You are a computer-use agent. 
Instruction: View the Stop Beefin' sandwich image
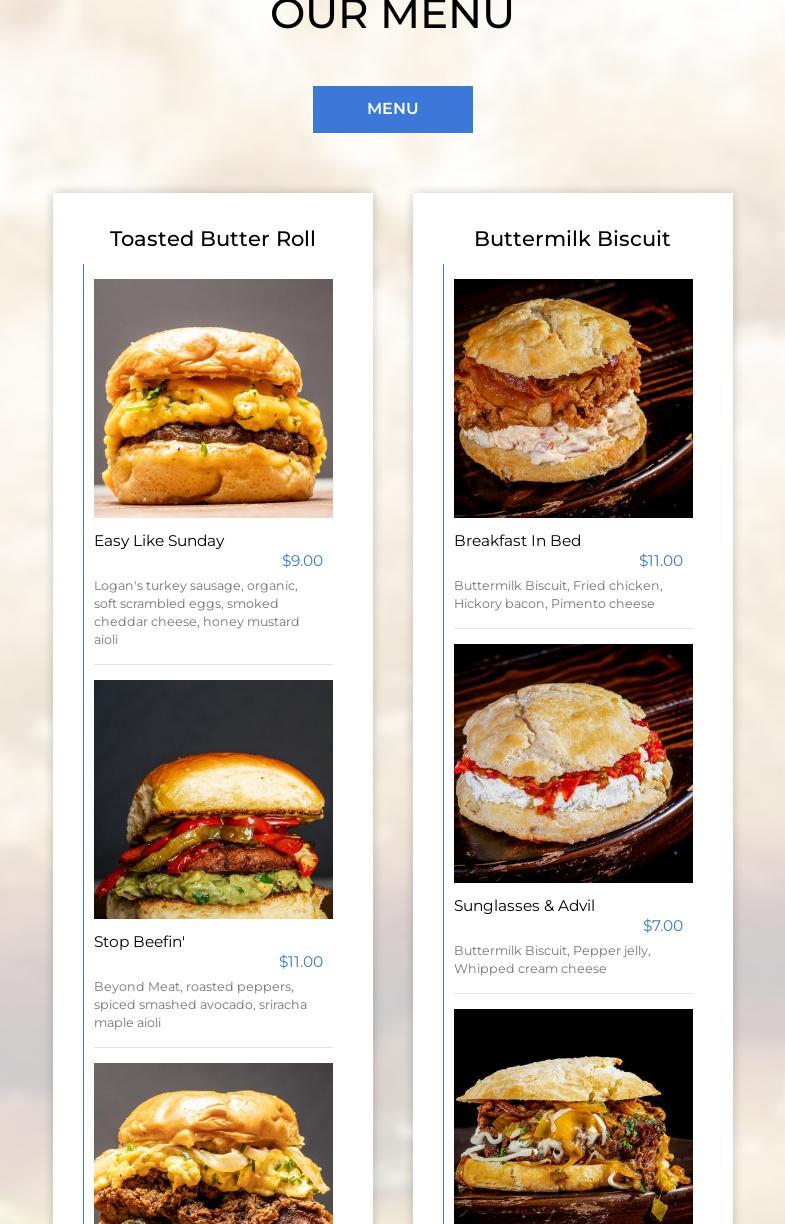pyautogui.click(x=213, y=799)
